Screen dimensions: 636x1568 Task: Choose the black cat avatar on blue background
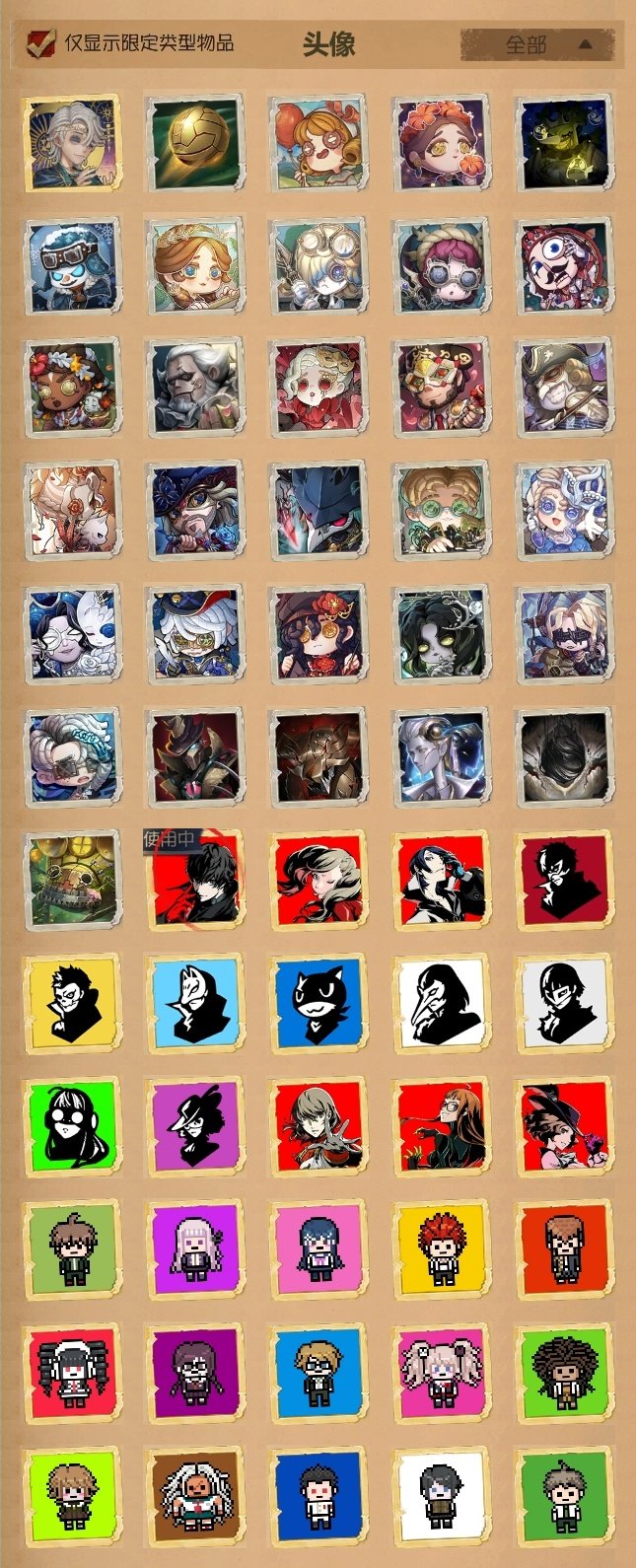click(318, 1004)
